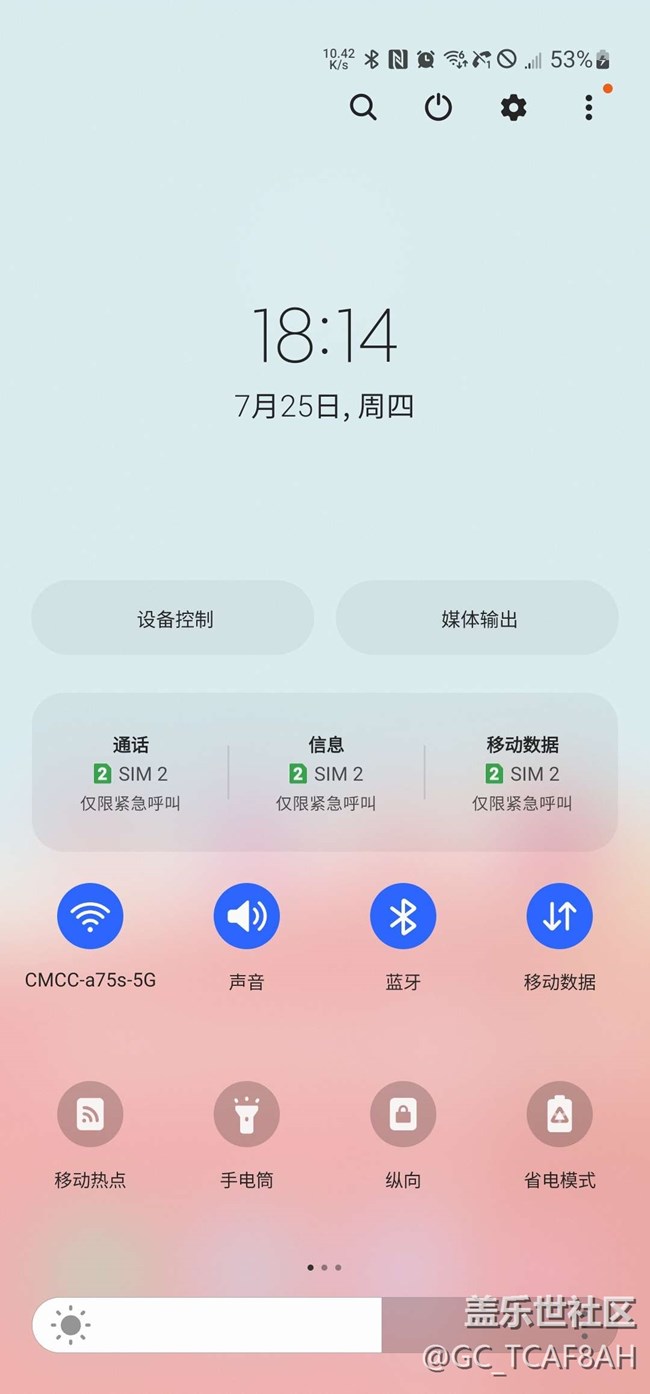Viewport: 650px width, 1394px height.
Task: Toggle the CMCC-a75s-5G Wi-Fi tile
Action: point(90,915)
